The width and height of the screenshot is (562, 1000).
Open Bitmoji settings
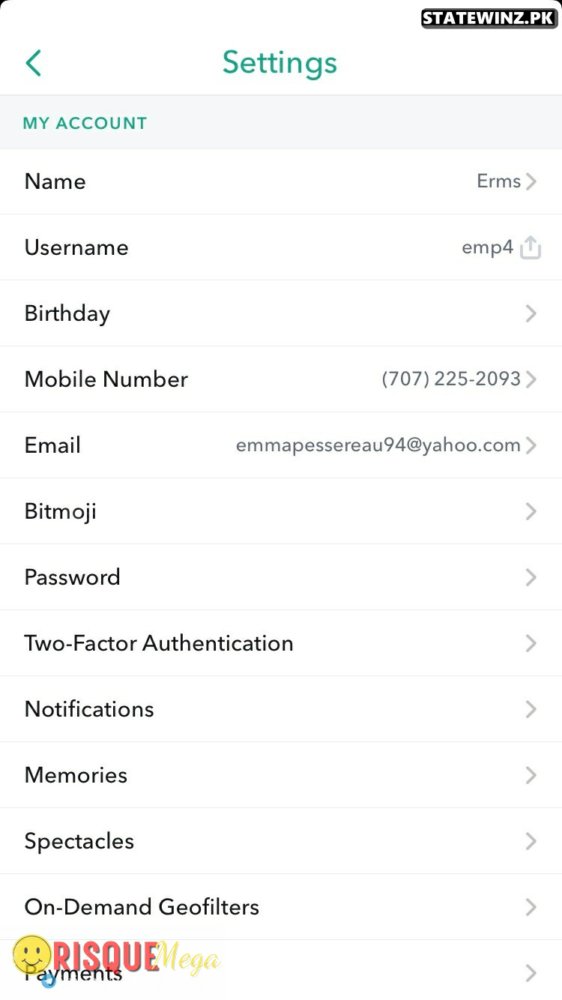(x=281, y=511)
